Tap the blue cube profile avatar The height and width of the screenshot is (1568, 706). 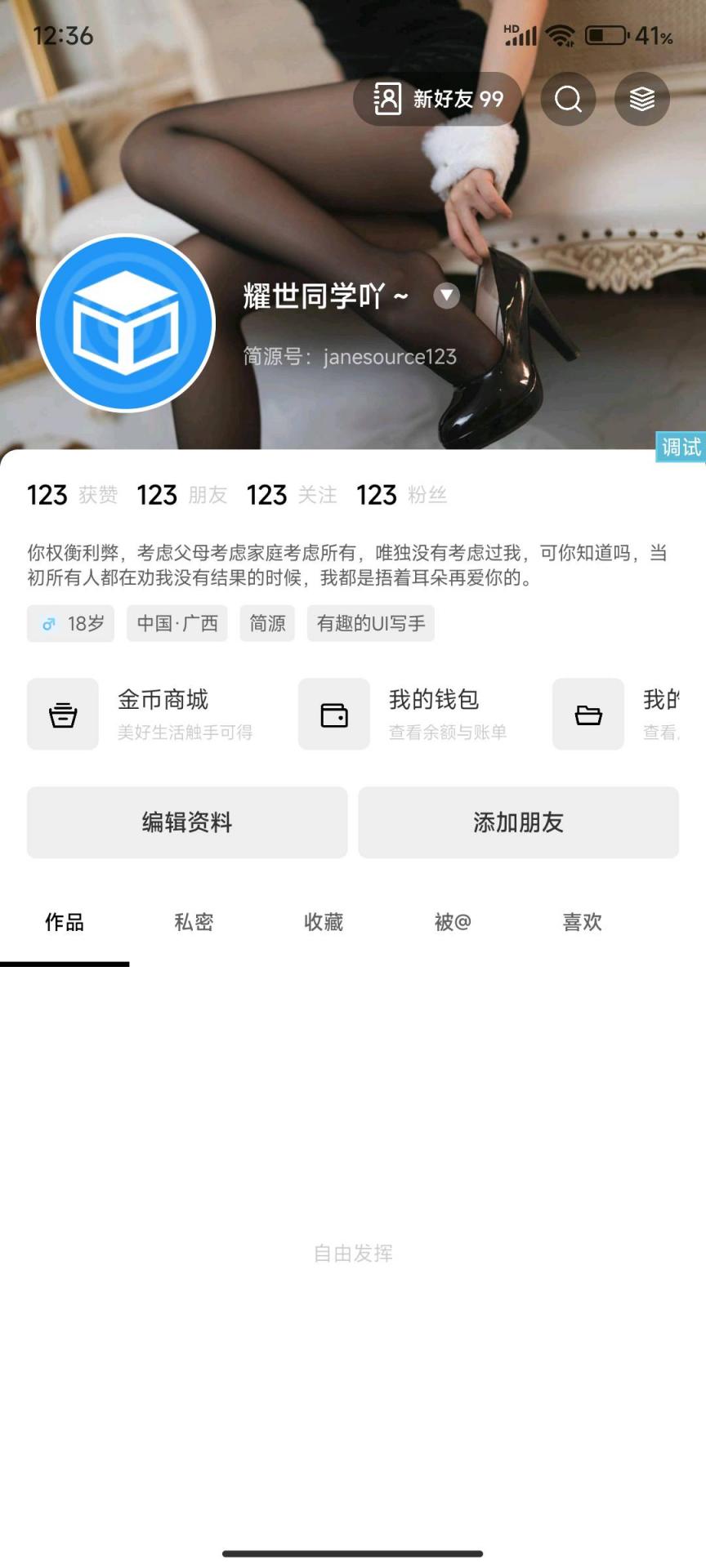pos(127,323)
